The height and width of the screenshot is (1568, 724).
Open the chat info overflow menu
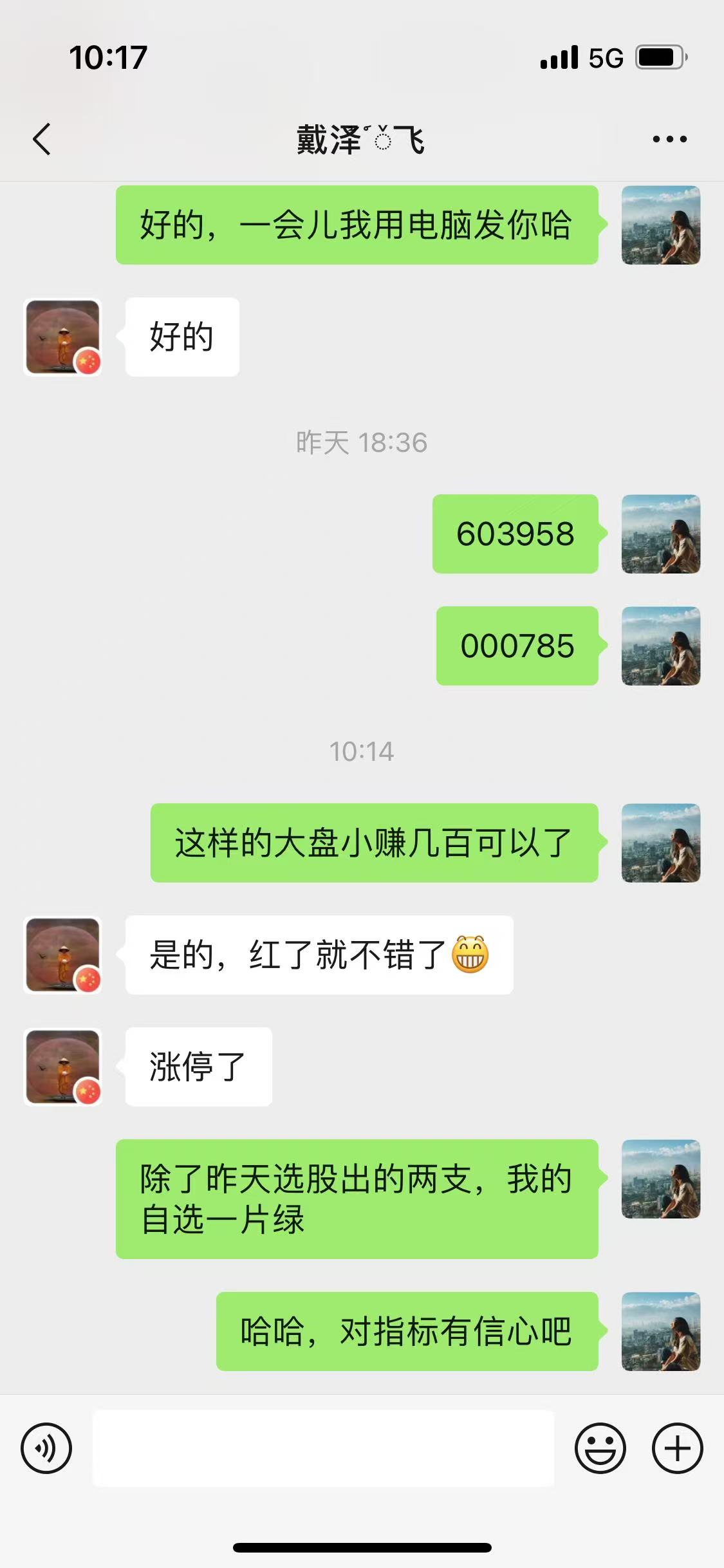pyautogui.click(x=669, y=139)
